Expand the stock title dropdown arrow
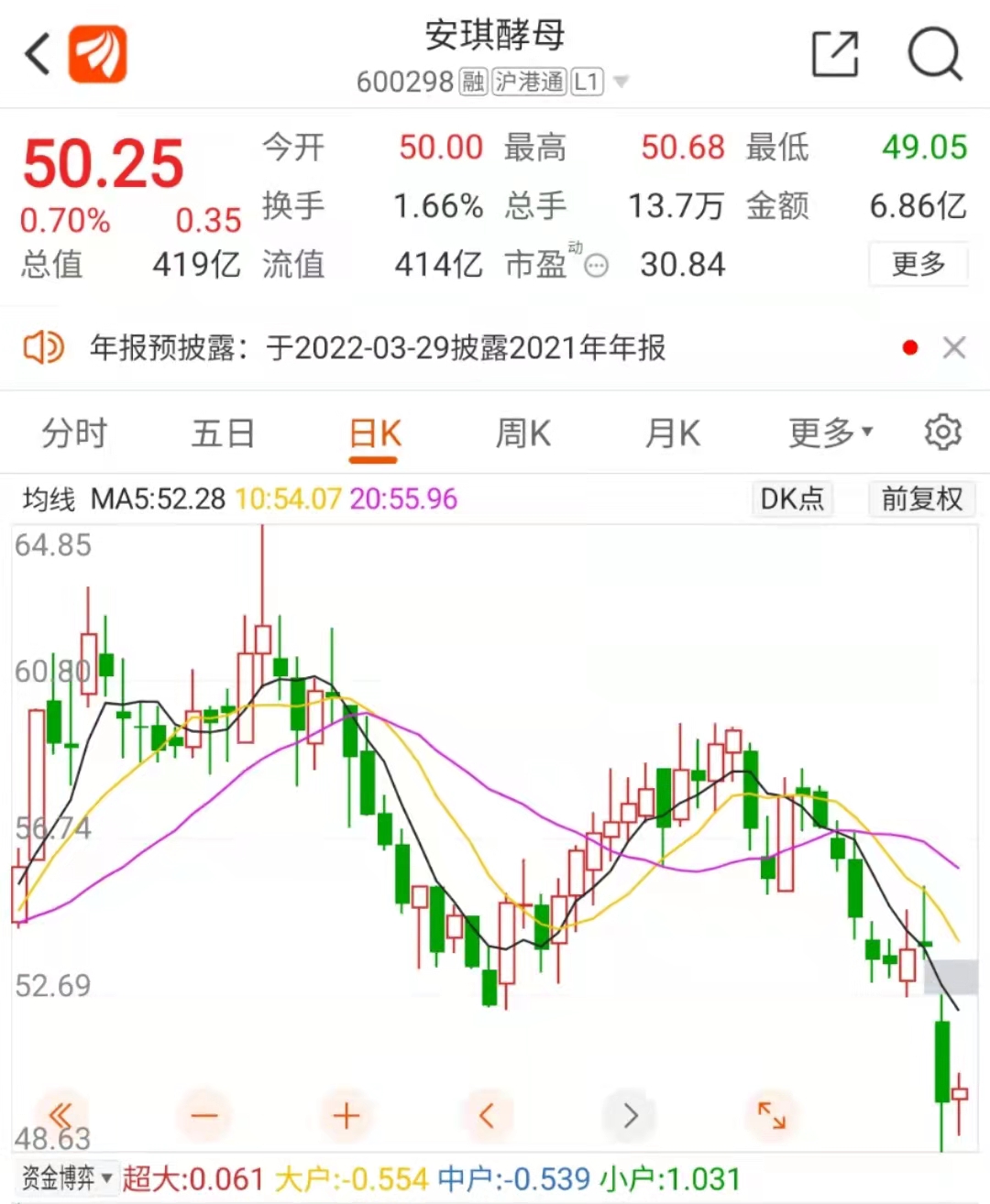The image size is (990, 1204). click(621, 82)
